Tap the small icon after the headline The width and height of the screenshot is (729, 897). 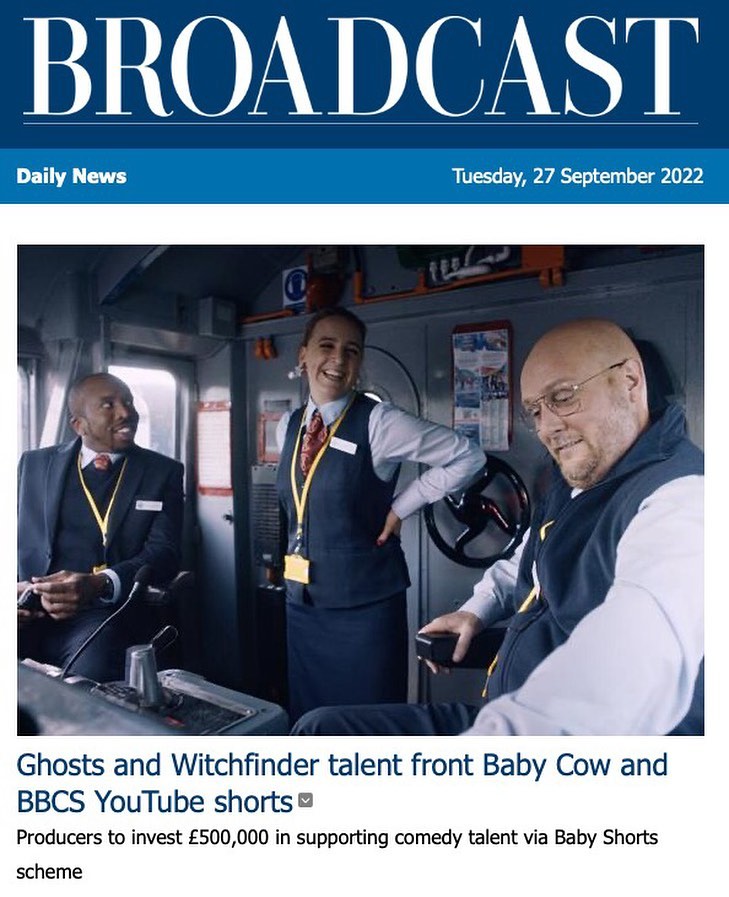click(x=306, y=801)
